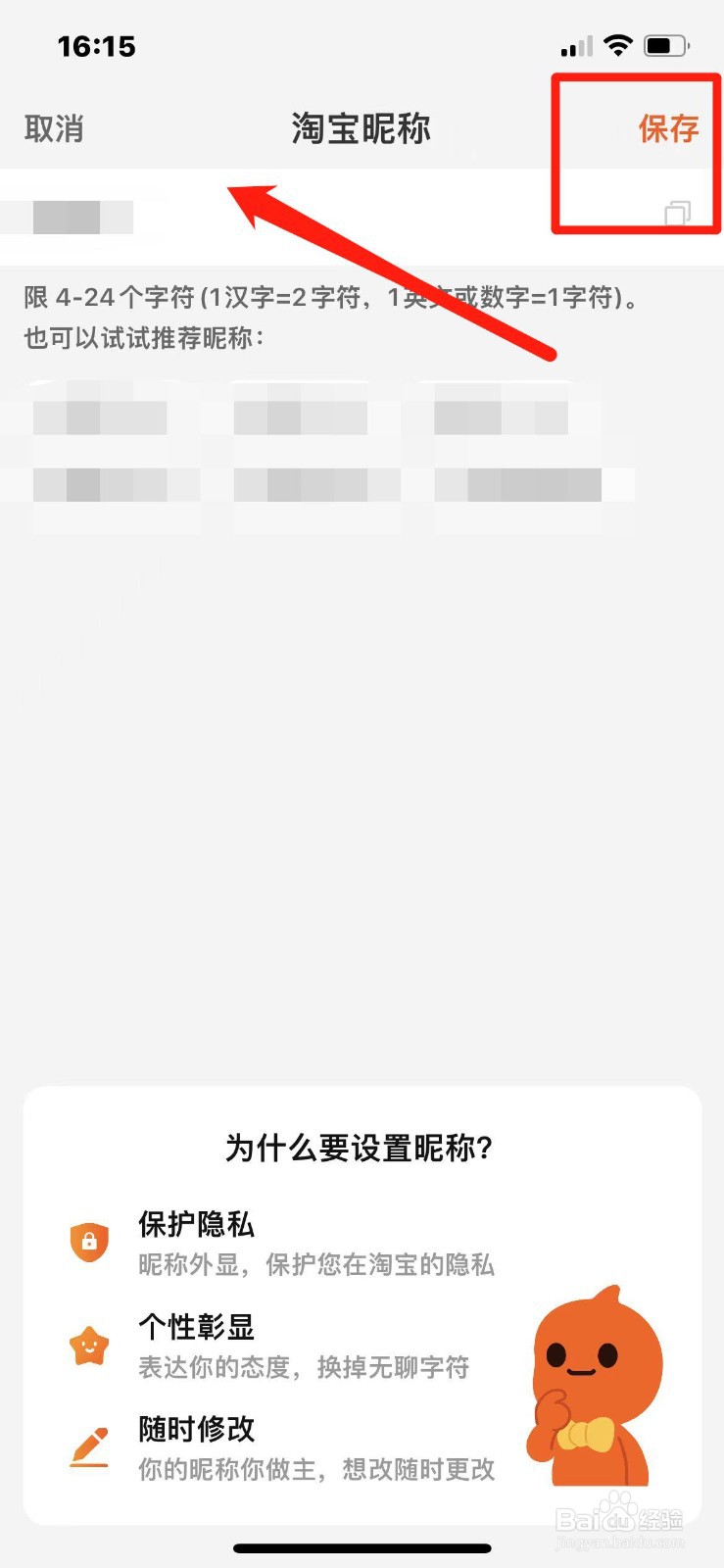Click the Wi-Fi icon in the status bar
The image size is (724, 1568).
[619, 44]
